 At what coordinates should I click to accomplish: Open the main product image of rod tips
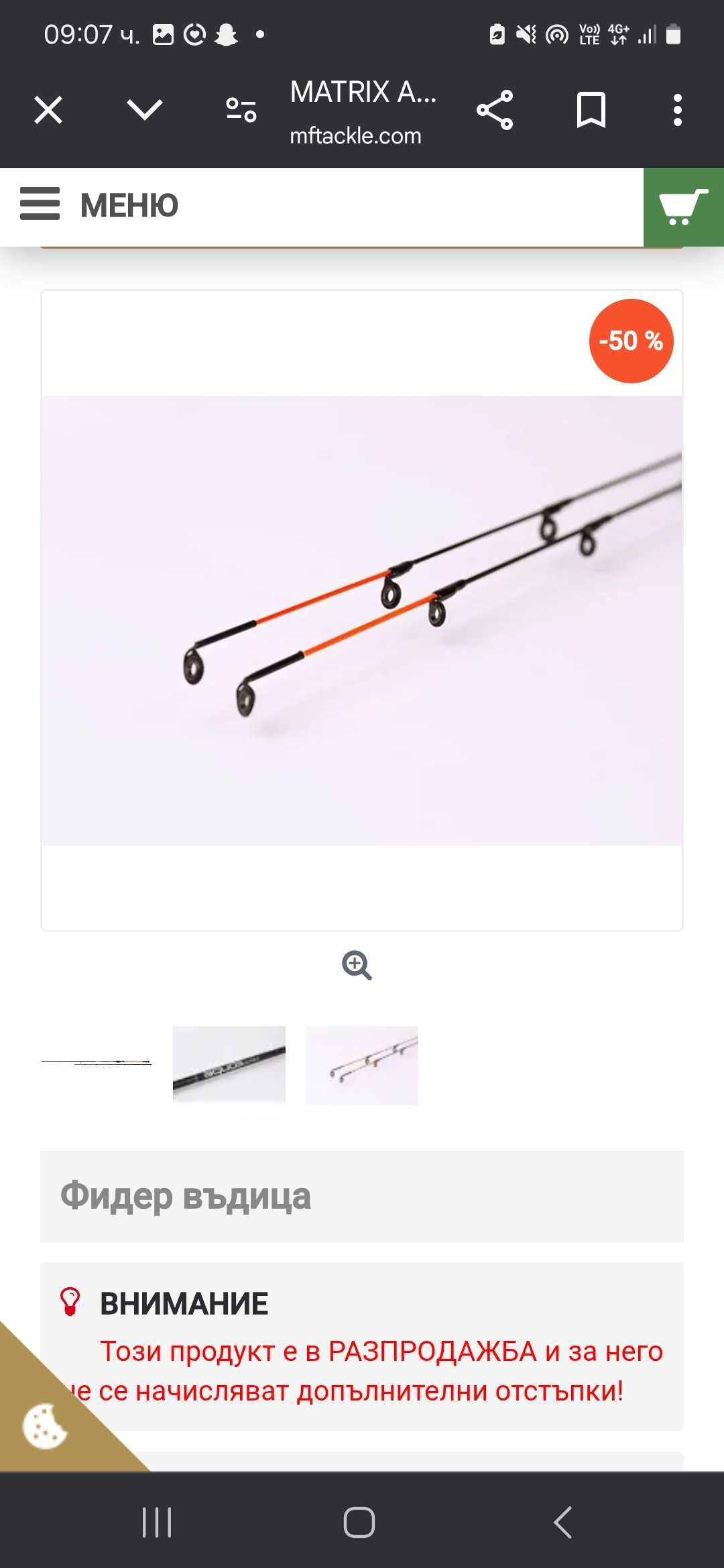click(x=362, y=620)
